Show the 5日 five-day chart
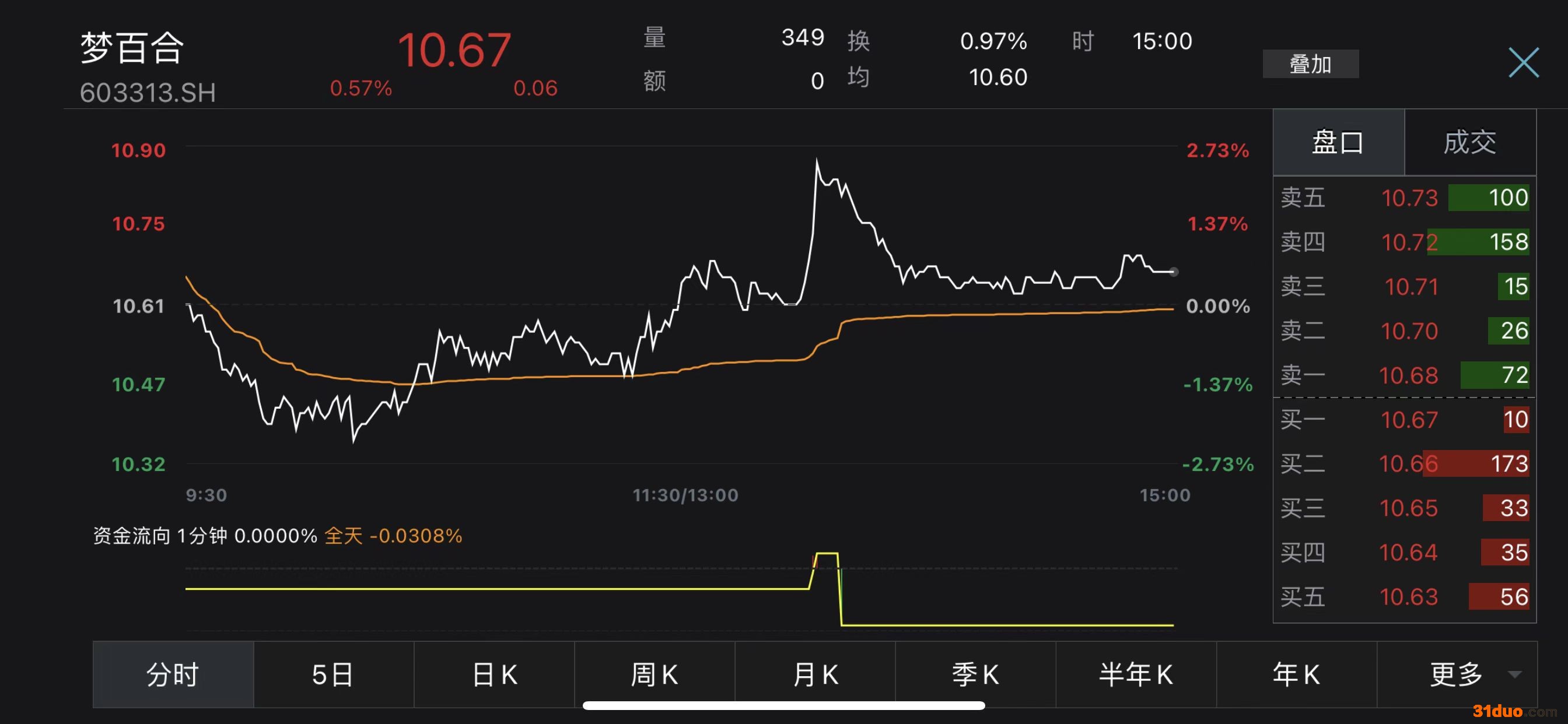 click(x=333, y=674)
